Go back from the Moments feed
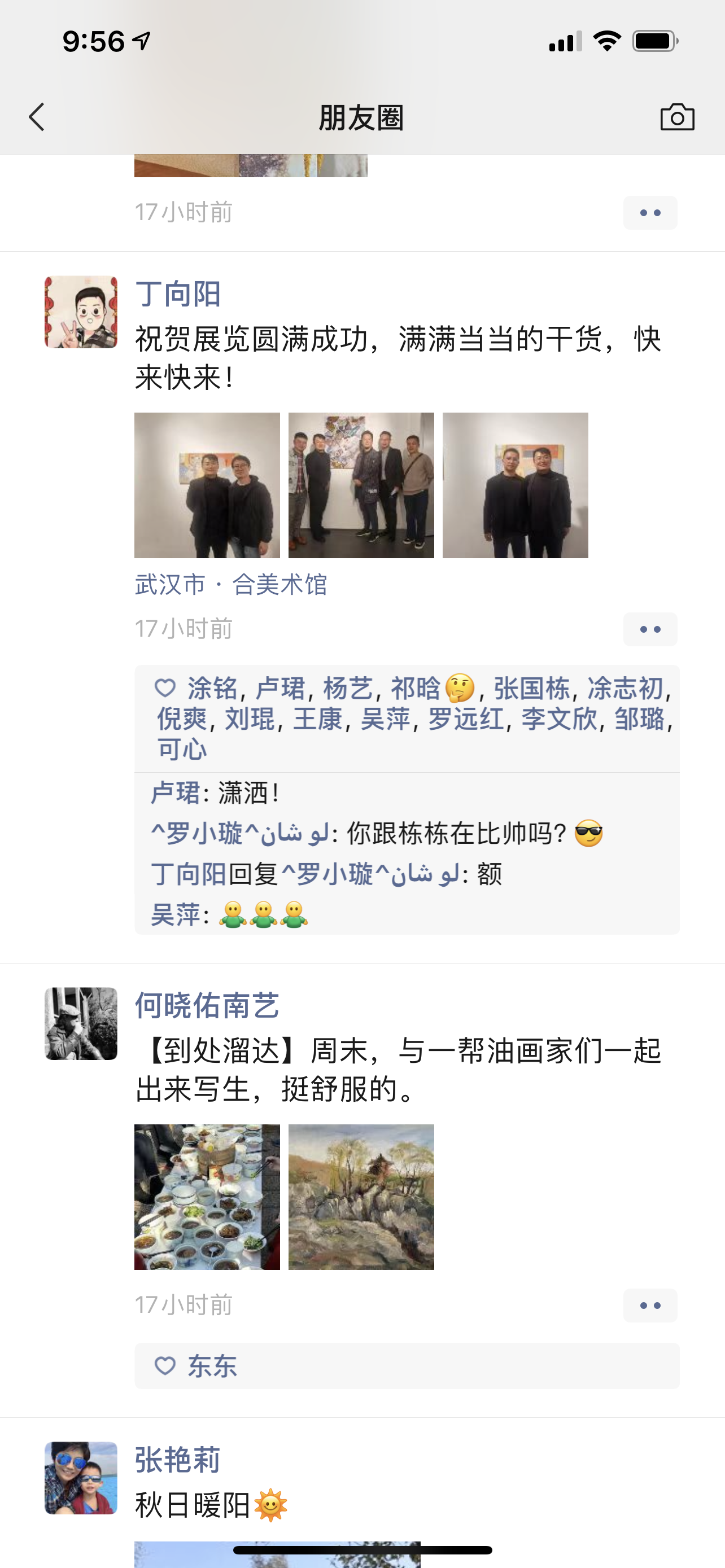The height and width of the screenshot is (1568, 725). (37, 117)
